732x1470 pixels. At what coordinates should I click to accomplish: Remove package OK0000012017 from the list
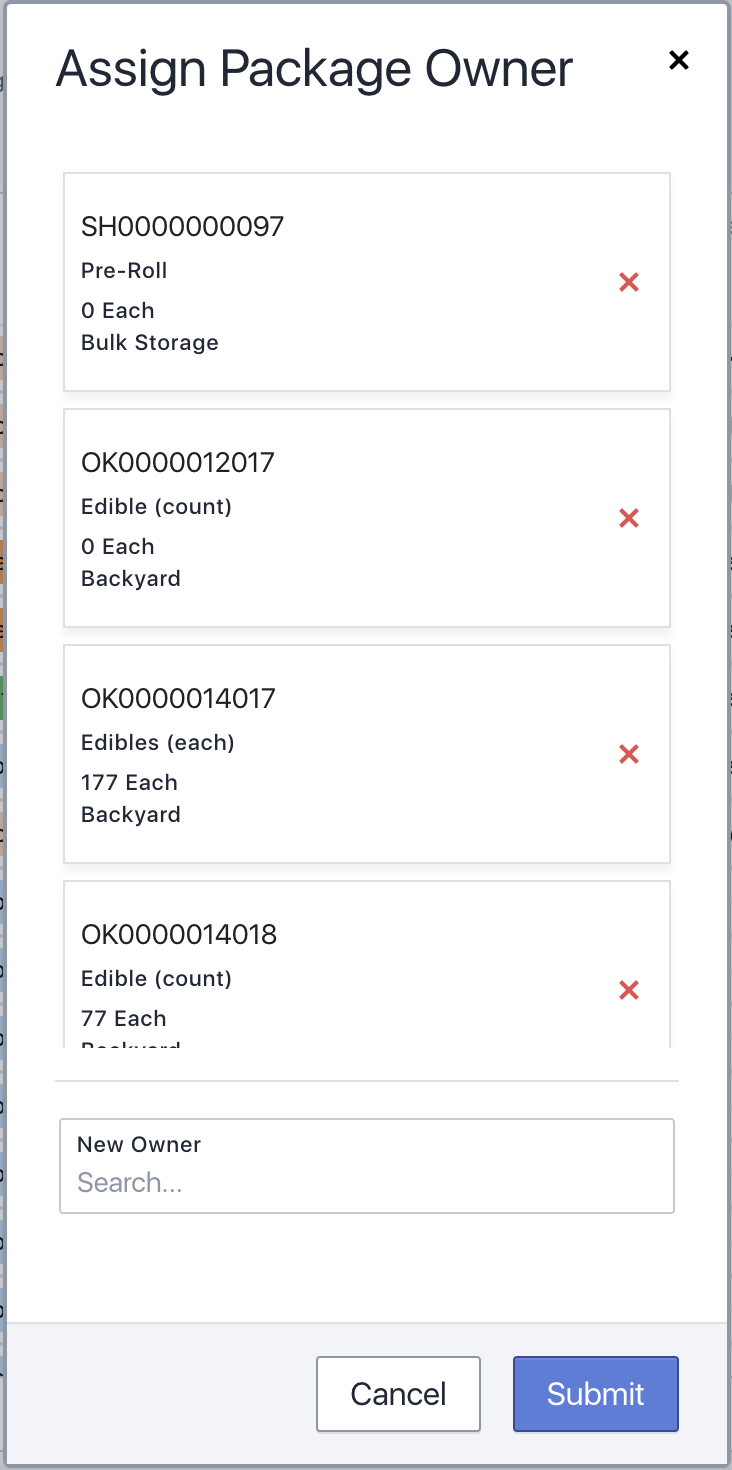629,519
